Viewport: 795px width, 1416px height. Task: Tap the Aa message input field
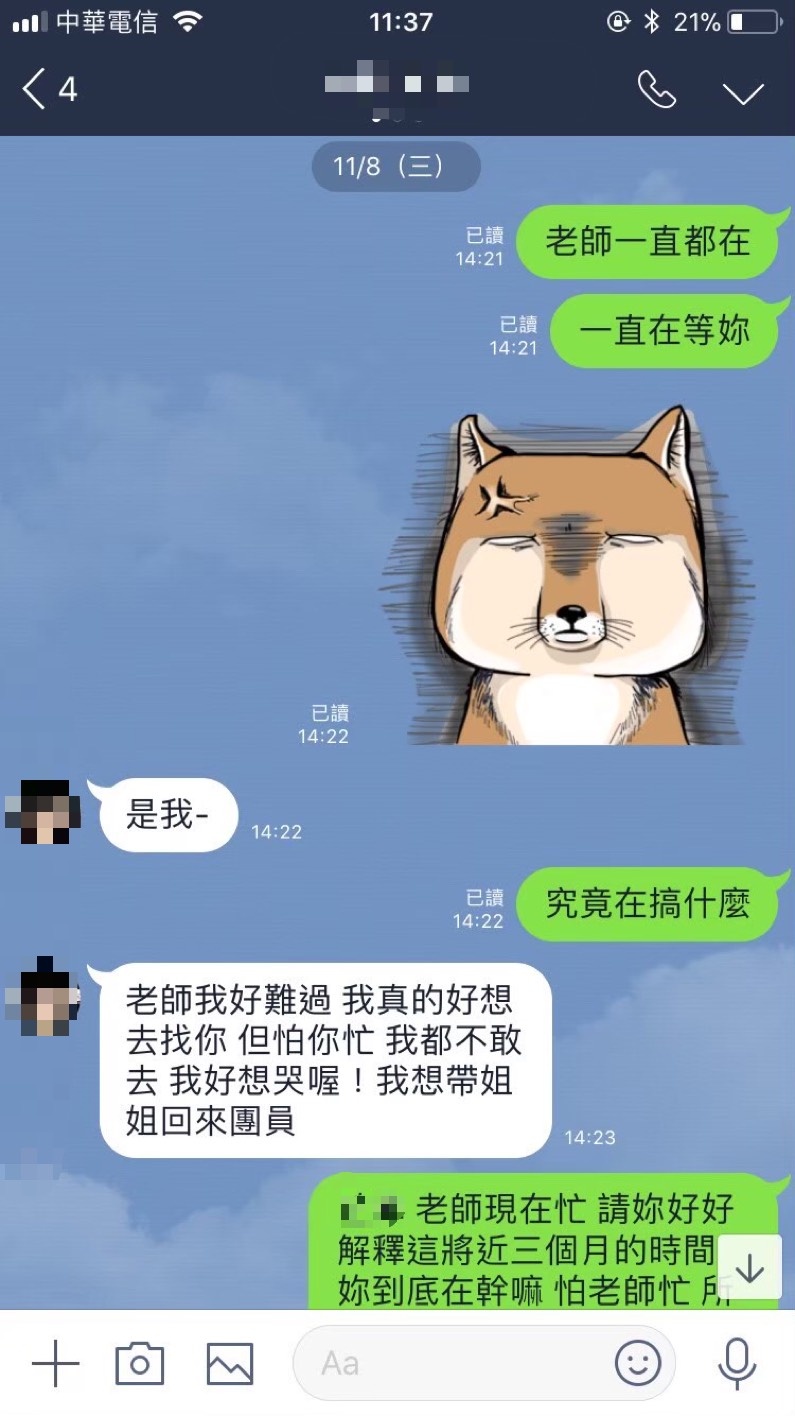tap(450, 1363)
